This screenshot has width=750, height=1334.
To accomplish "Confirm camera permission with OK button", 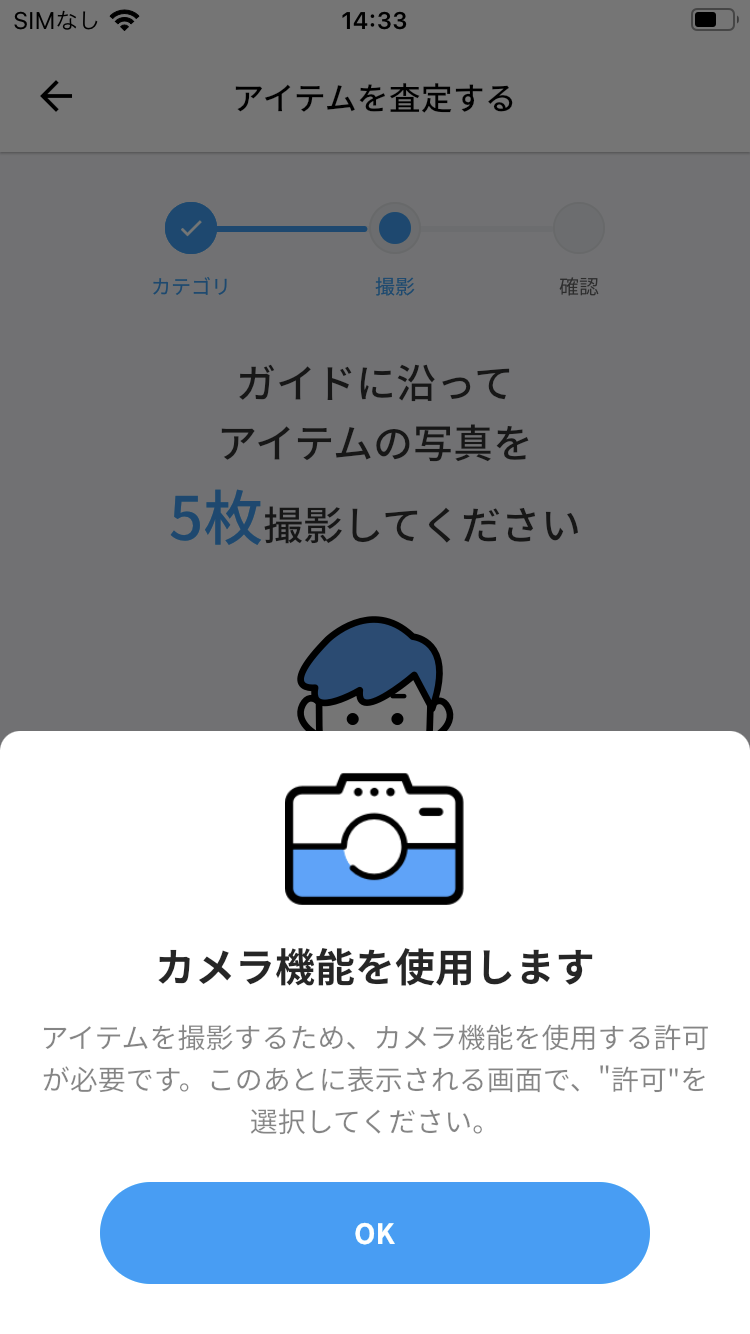I will coord(375,1233).
